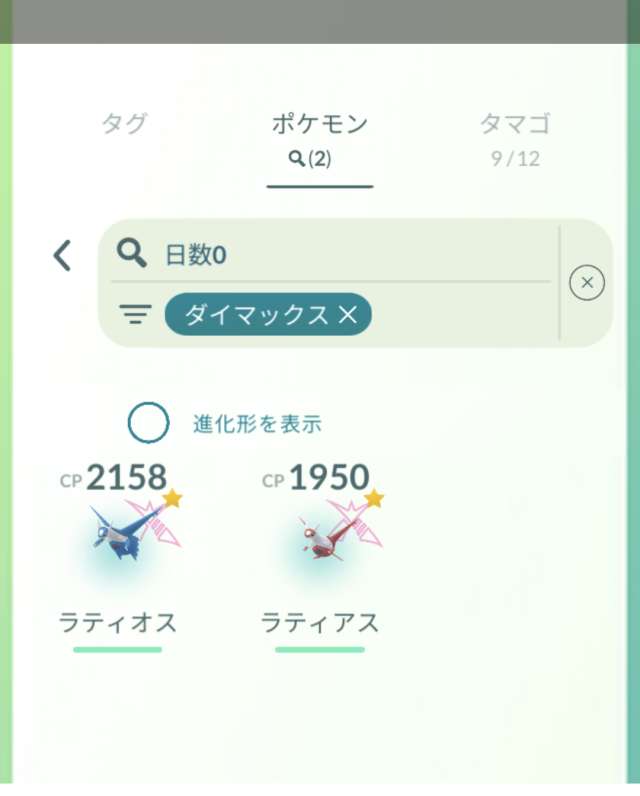The width and height of the screenshot is (640, 796).
Task: Go back with the left arrow
Action: point(62,256)
